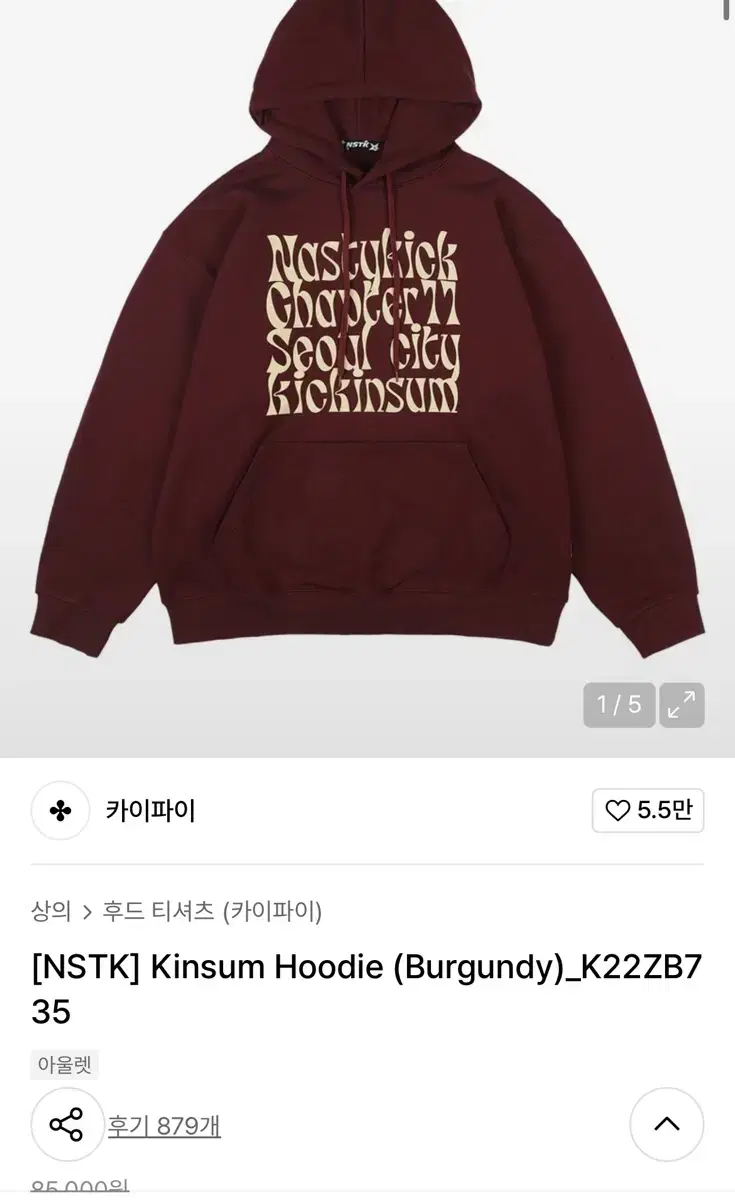Tap the 5.5만 like count button
This screenshot has width=735, height=1200.
[648, 811]
